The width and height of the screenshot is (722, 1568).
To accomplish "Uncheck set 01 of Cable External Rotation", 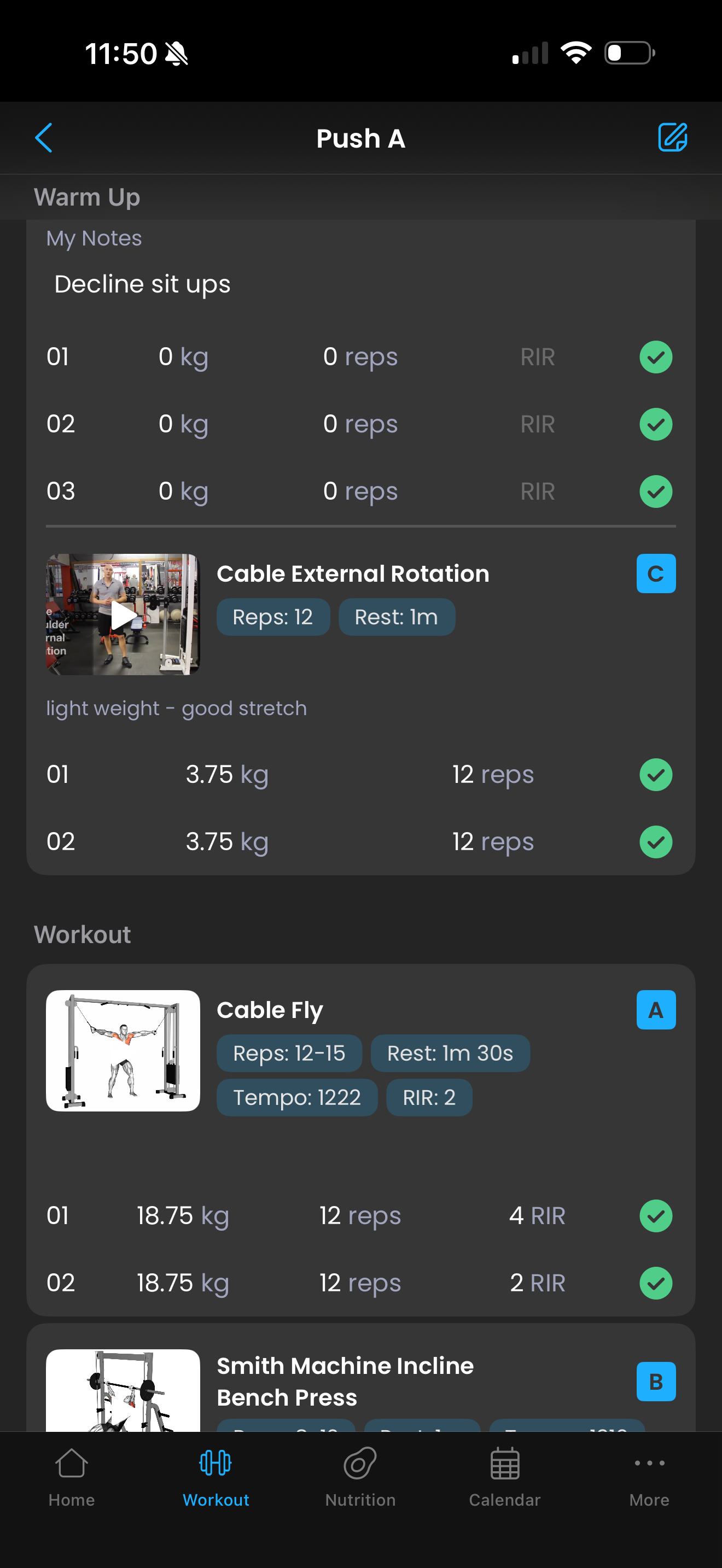I will [656, 775].
